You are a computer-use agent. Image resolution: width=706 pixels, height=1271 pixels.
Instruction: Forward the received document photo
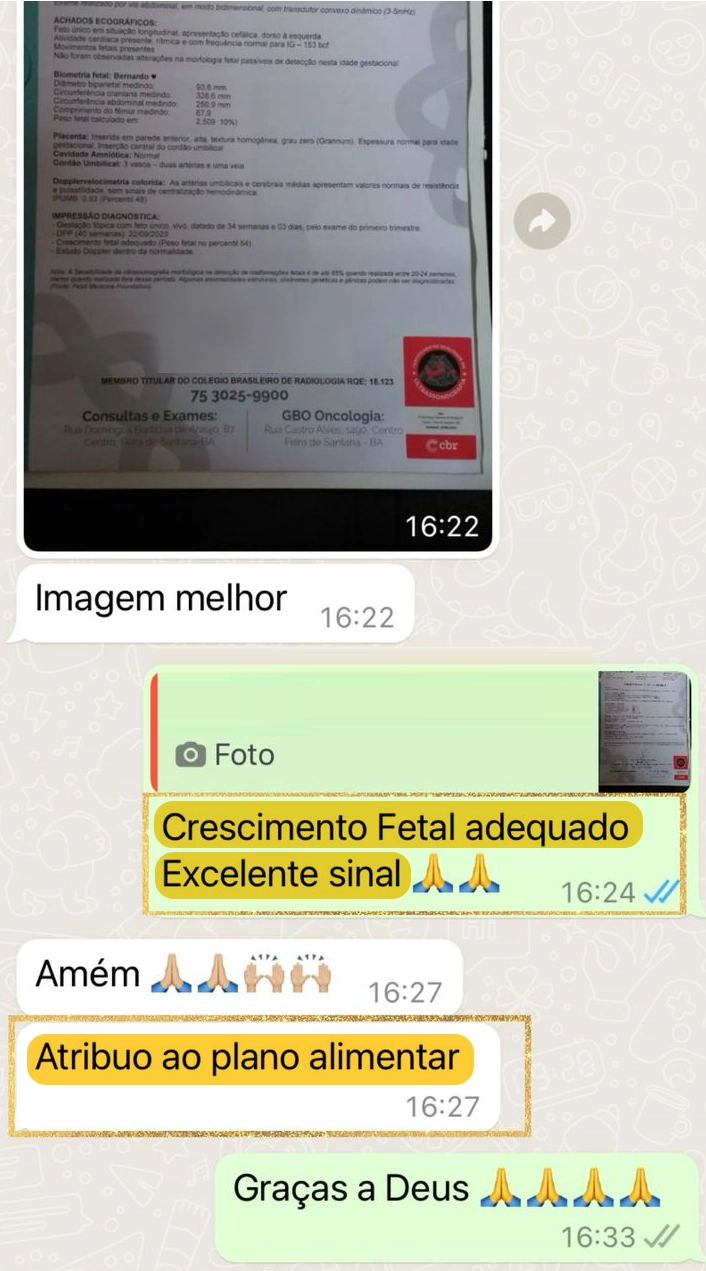click(x=542, y=222)
